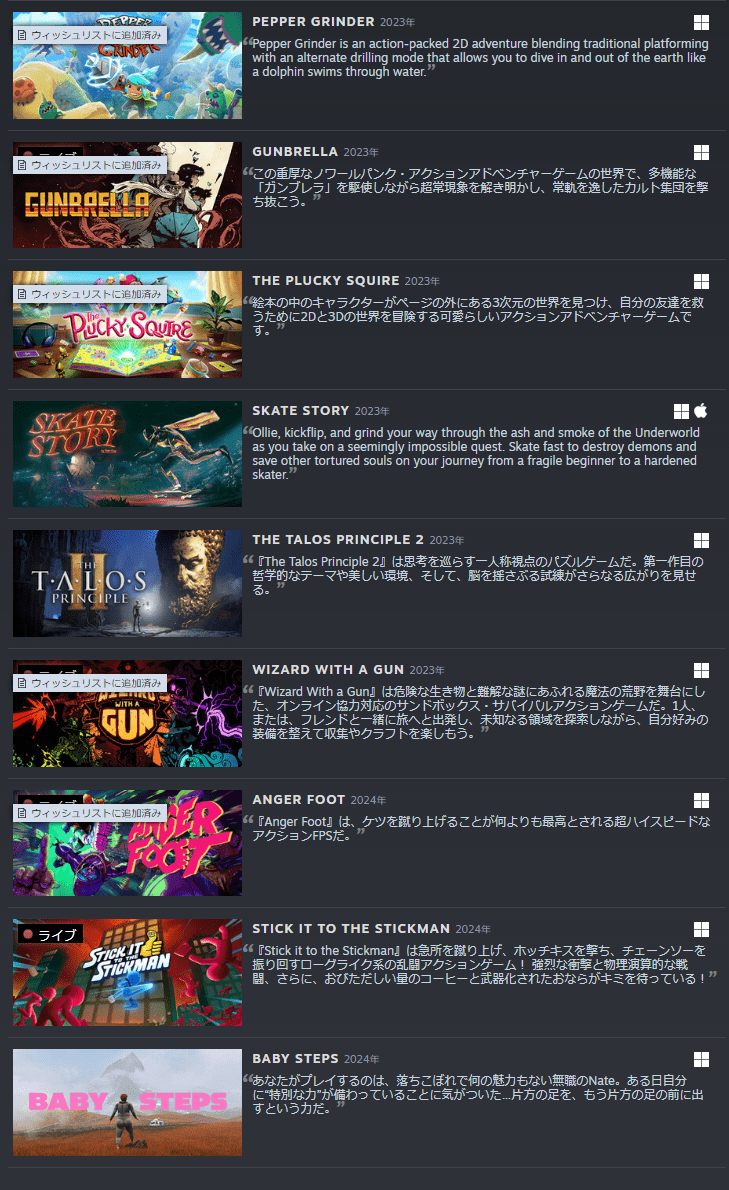729x1190 pixels.
Task: Select the BABY STEPS title
Action: click(296, 1059)
